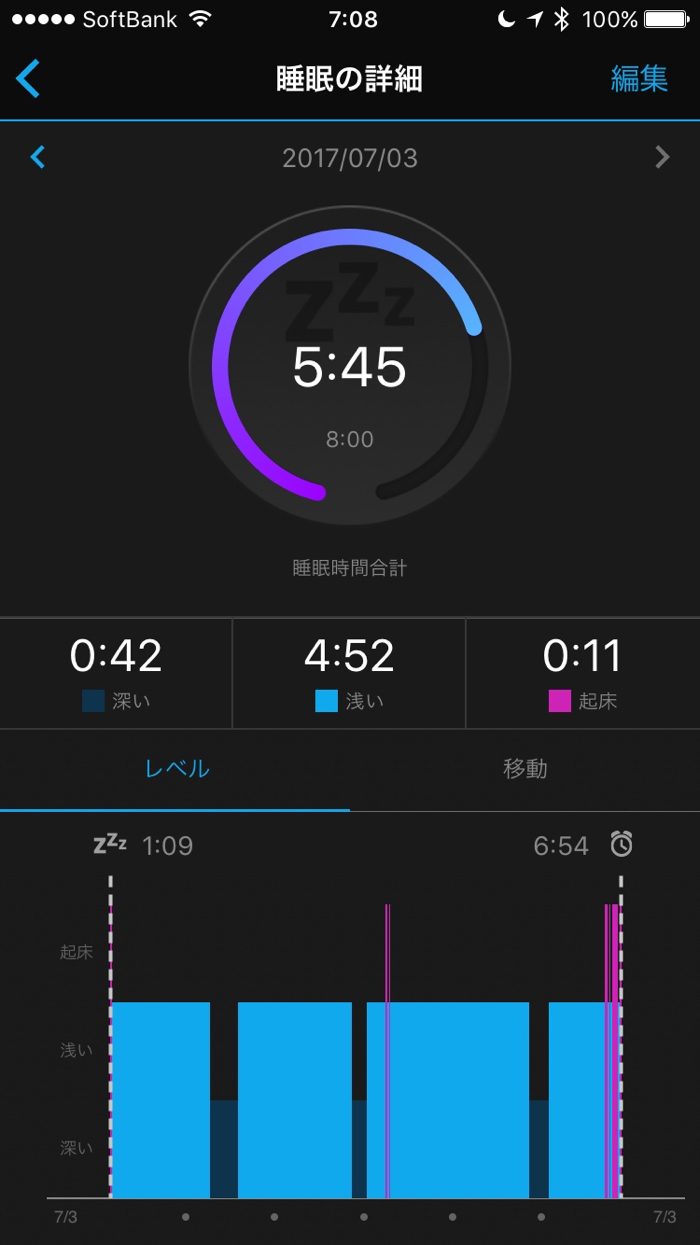The width and height of the screenshot is (700, 1245).
Task: Go back from sleep details
Action: [x=28, y=79]
